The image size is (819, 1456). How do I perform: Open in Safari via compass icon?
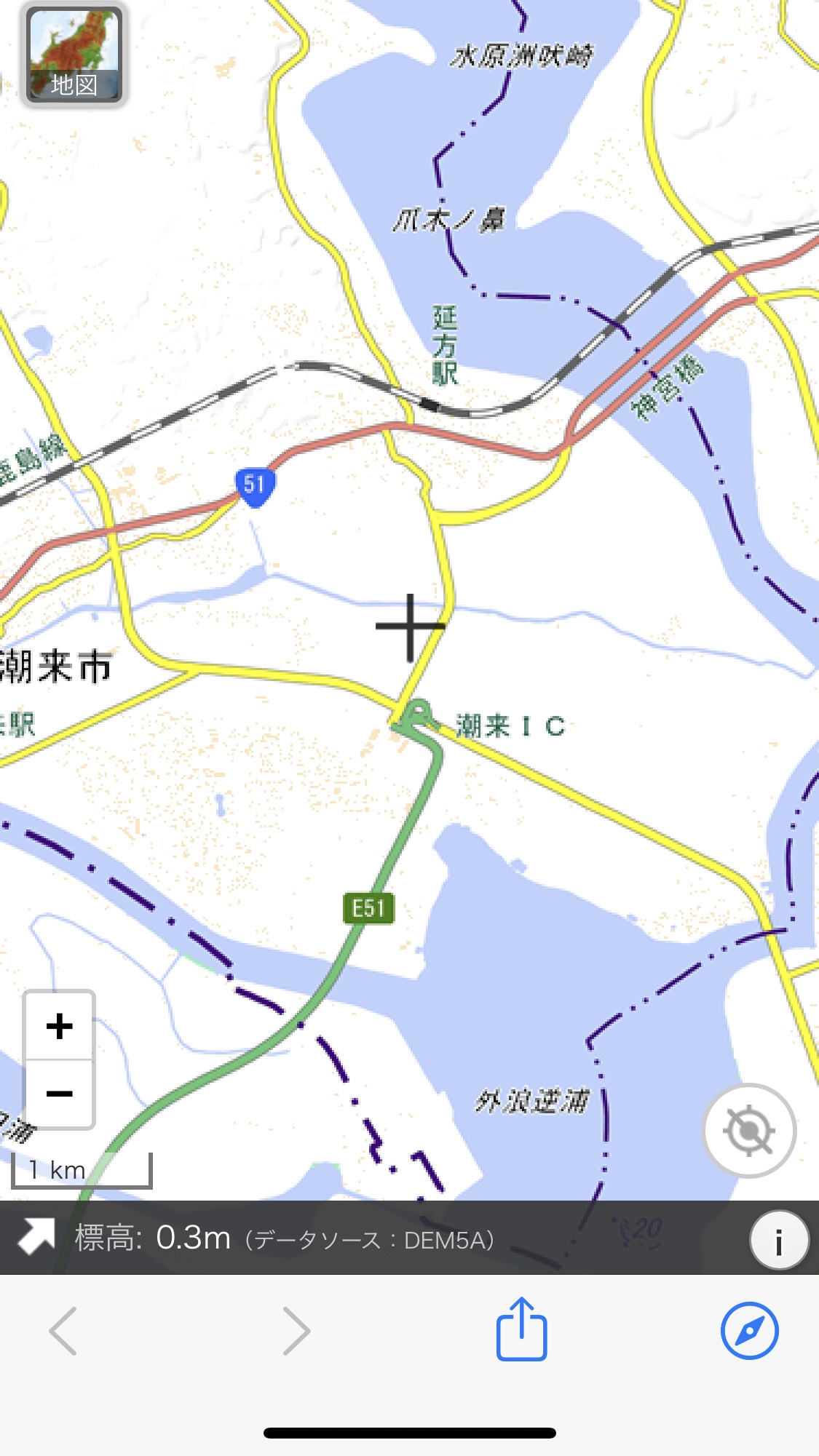click(749, 1330)
